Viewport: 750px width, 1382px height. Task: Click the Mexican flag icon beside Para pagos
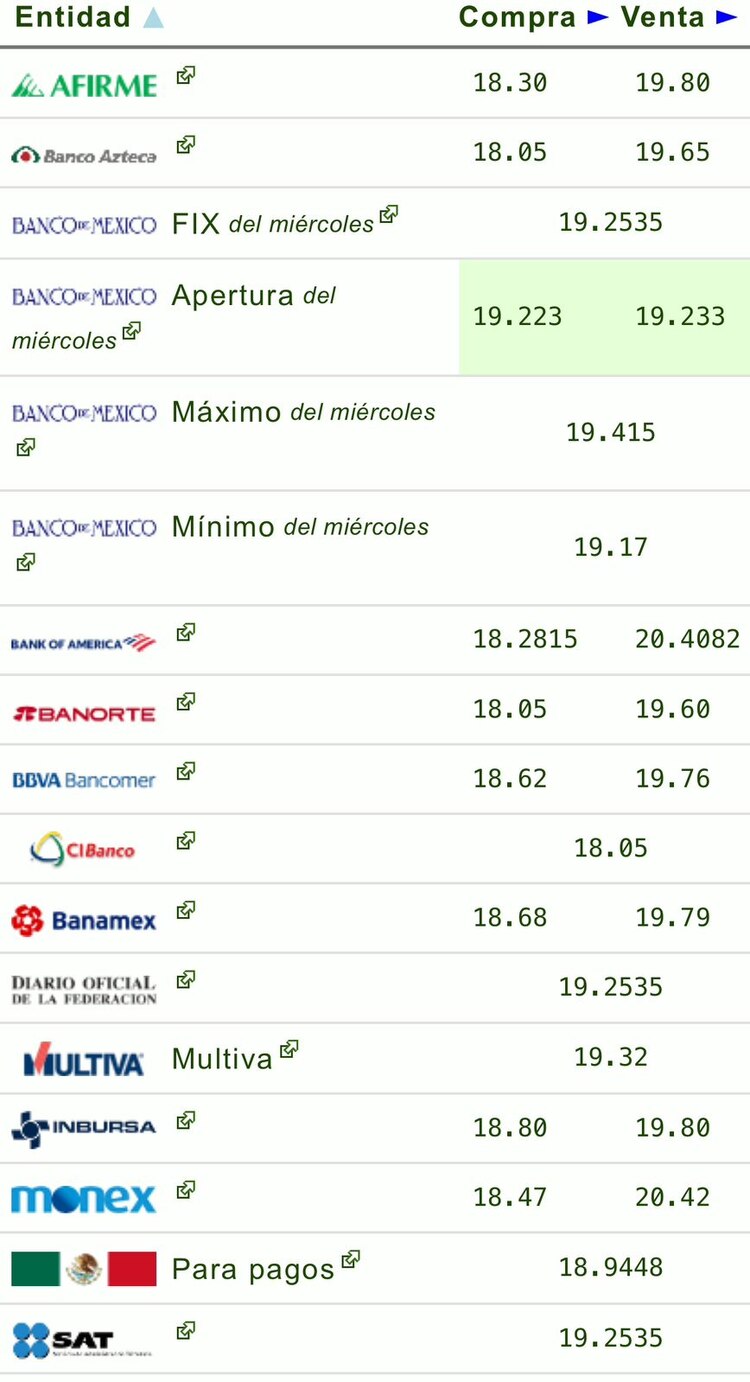(x=83, y=1267)
